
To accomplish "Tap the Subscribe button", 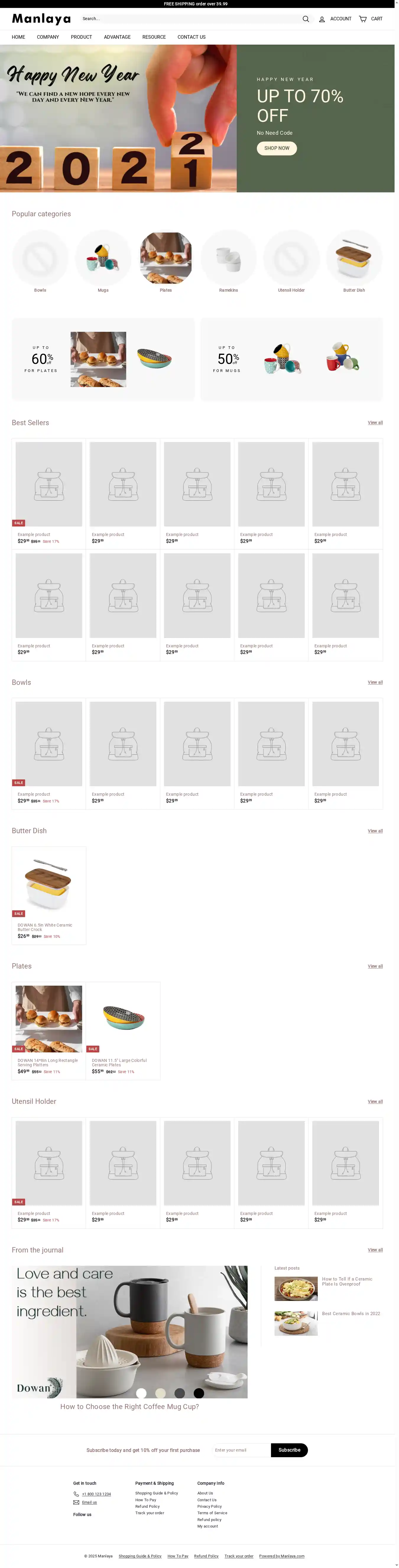I will [x=289, y=1450].
